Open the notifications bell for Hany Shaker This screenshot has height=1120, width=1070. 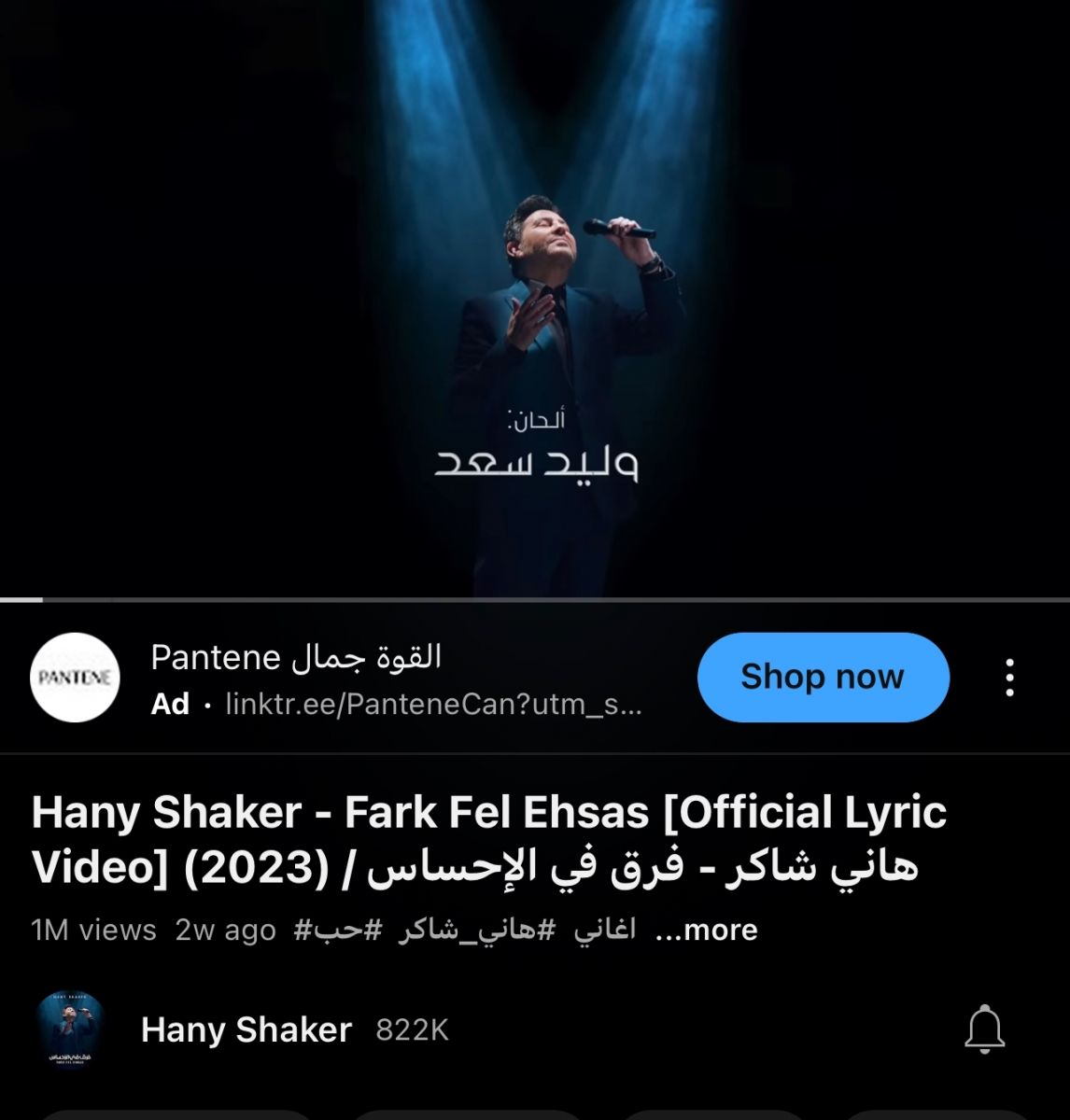[x=984, y=1029]
